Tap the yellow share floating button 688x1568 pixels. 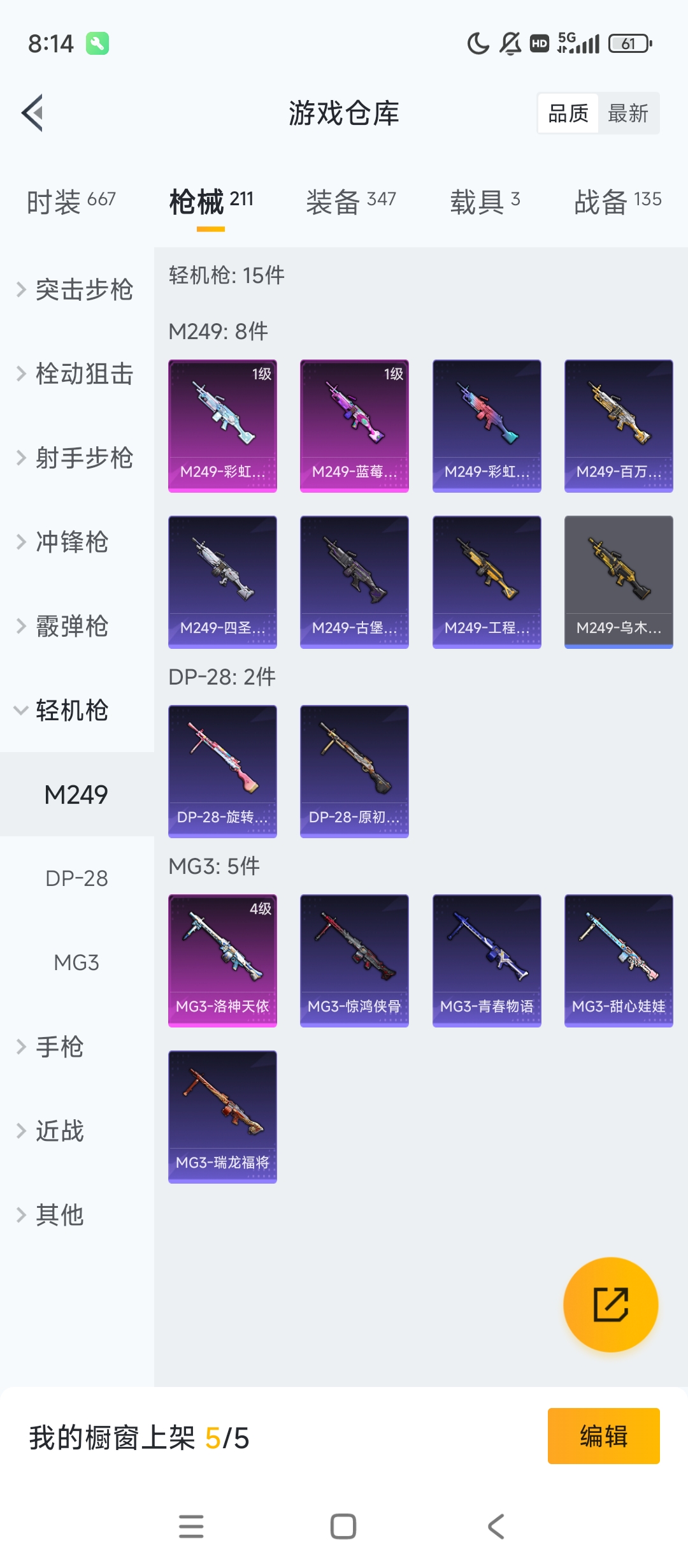point(610,1304)
